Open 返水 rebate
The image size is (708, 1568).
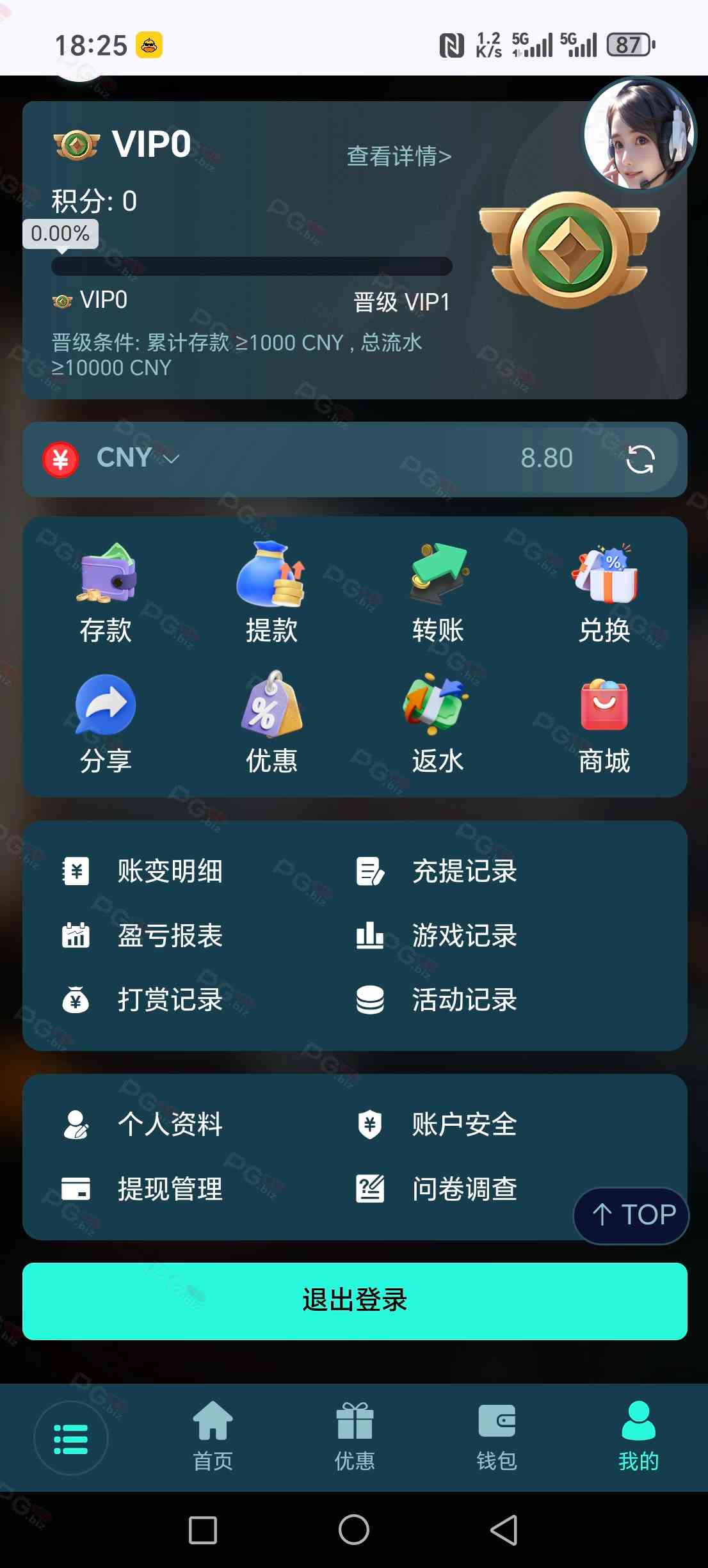[x=438, y=724]
